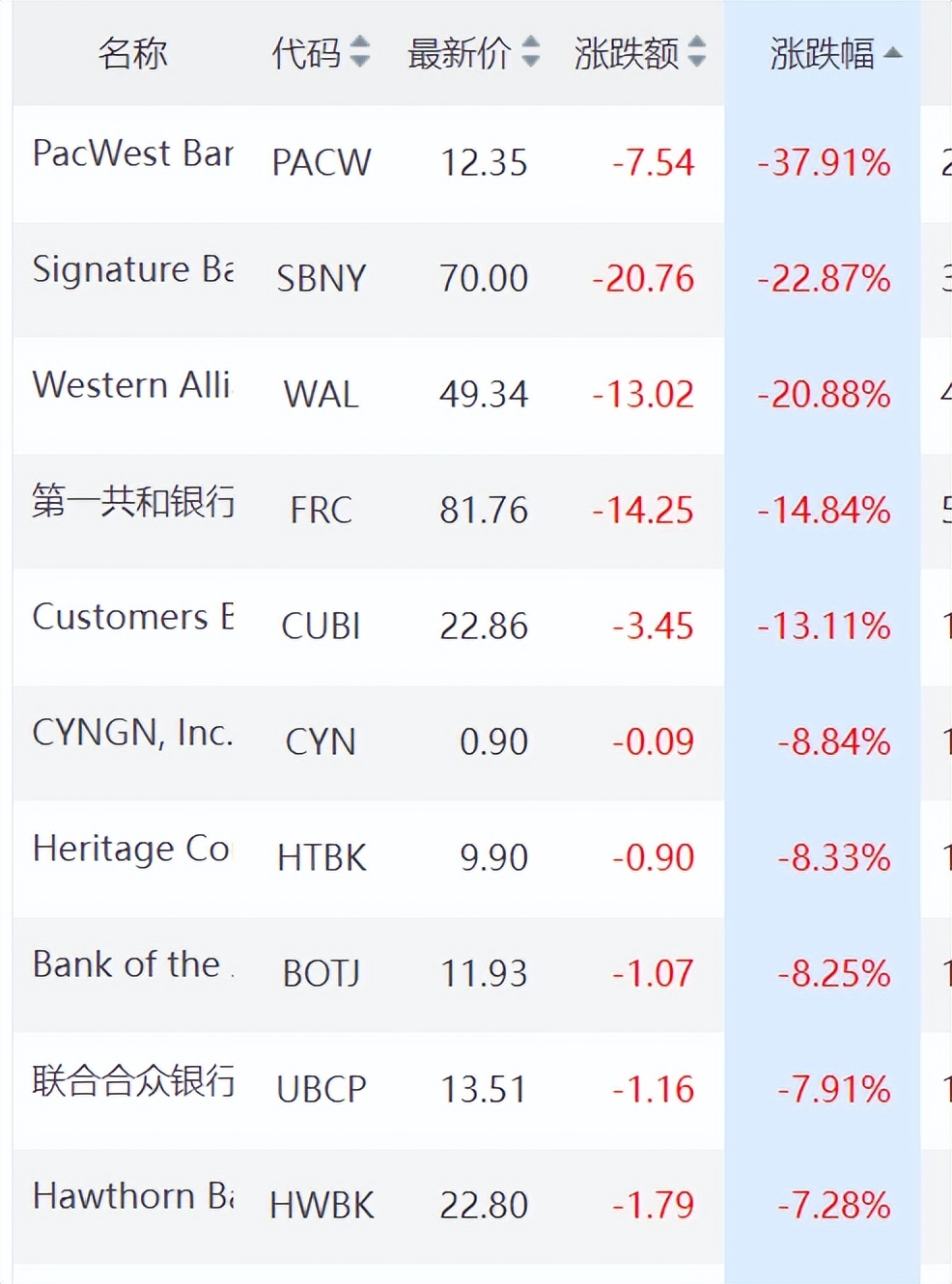Sort the list by 代码 column
Screen dimensions: 952x1284
click(x=321, y=53)
